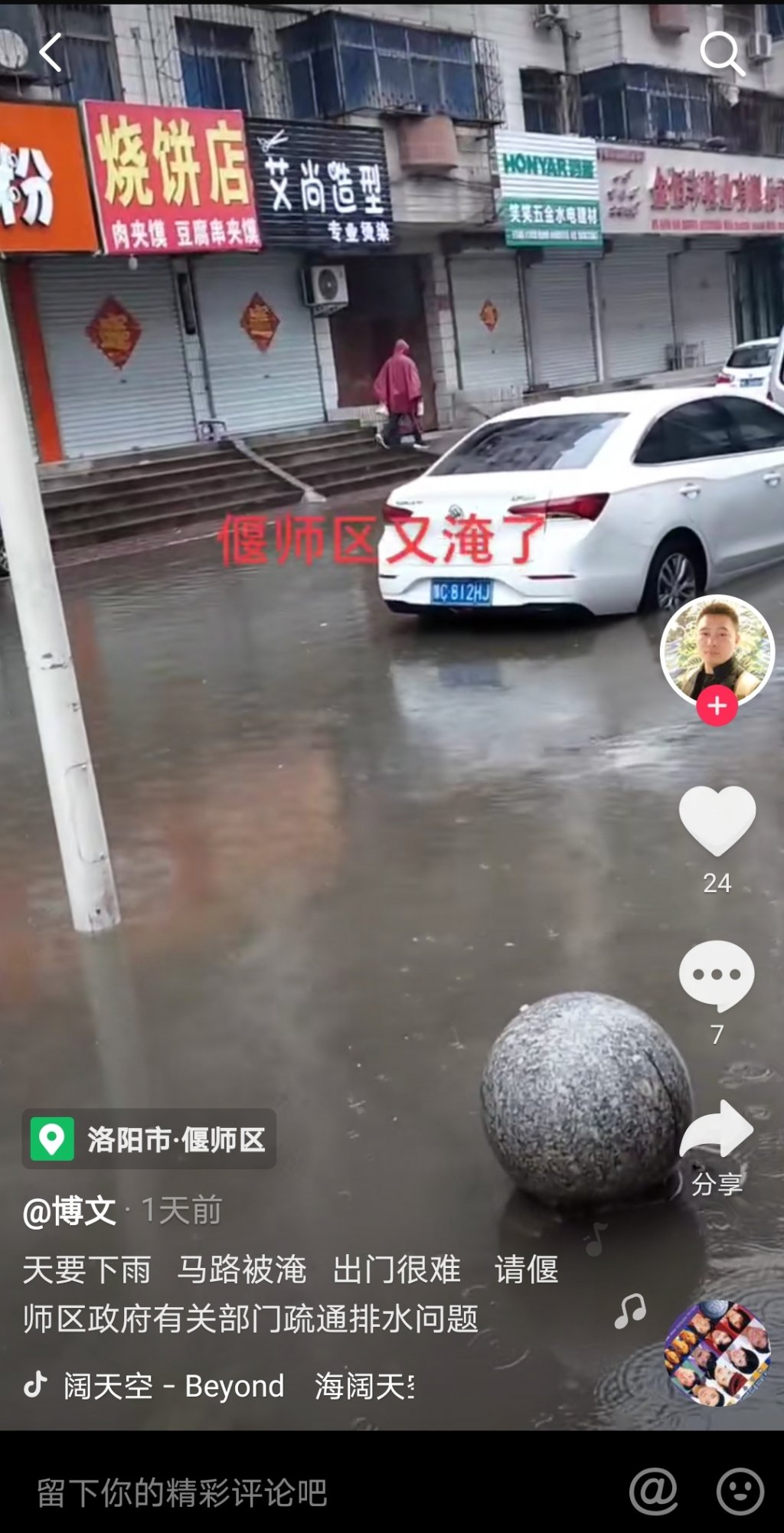784x1533 pixels.
Task: Tap the spinning music album disc
Action: click(717, 1353)
